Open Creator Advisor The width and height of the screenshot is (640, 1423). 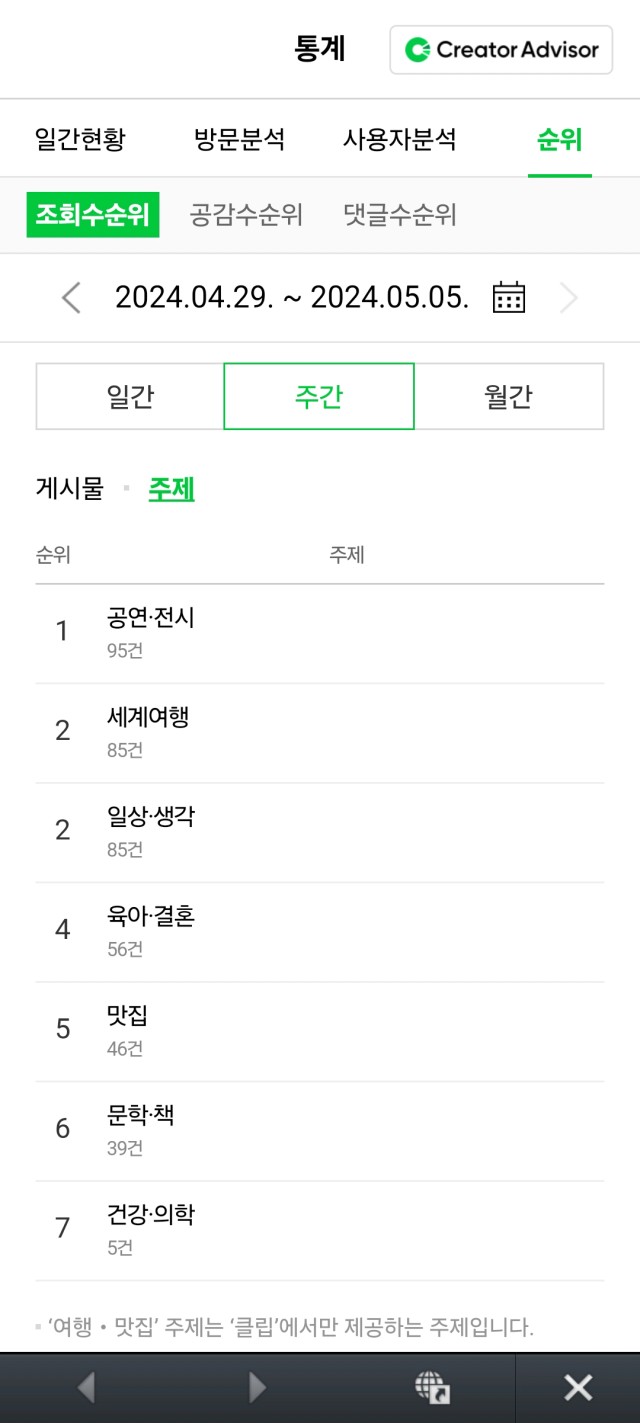[501, 50]
